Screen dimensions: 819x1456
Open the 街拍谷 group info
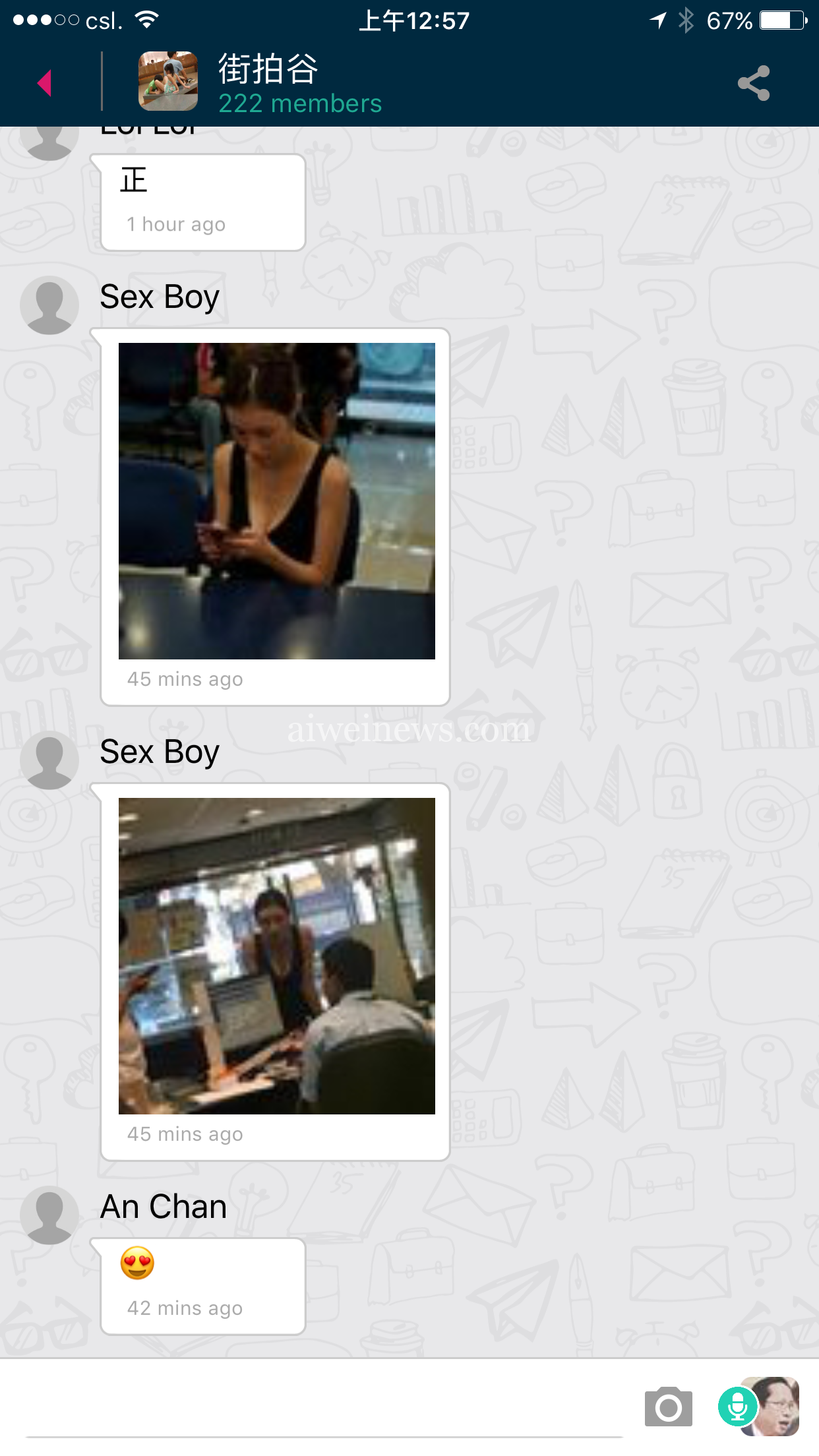click(267, 82)
